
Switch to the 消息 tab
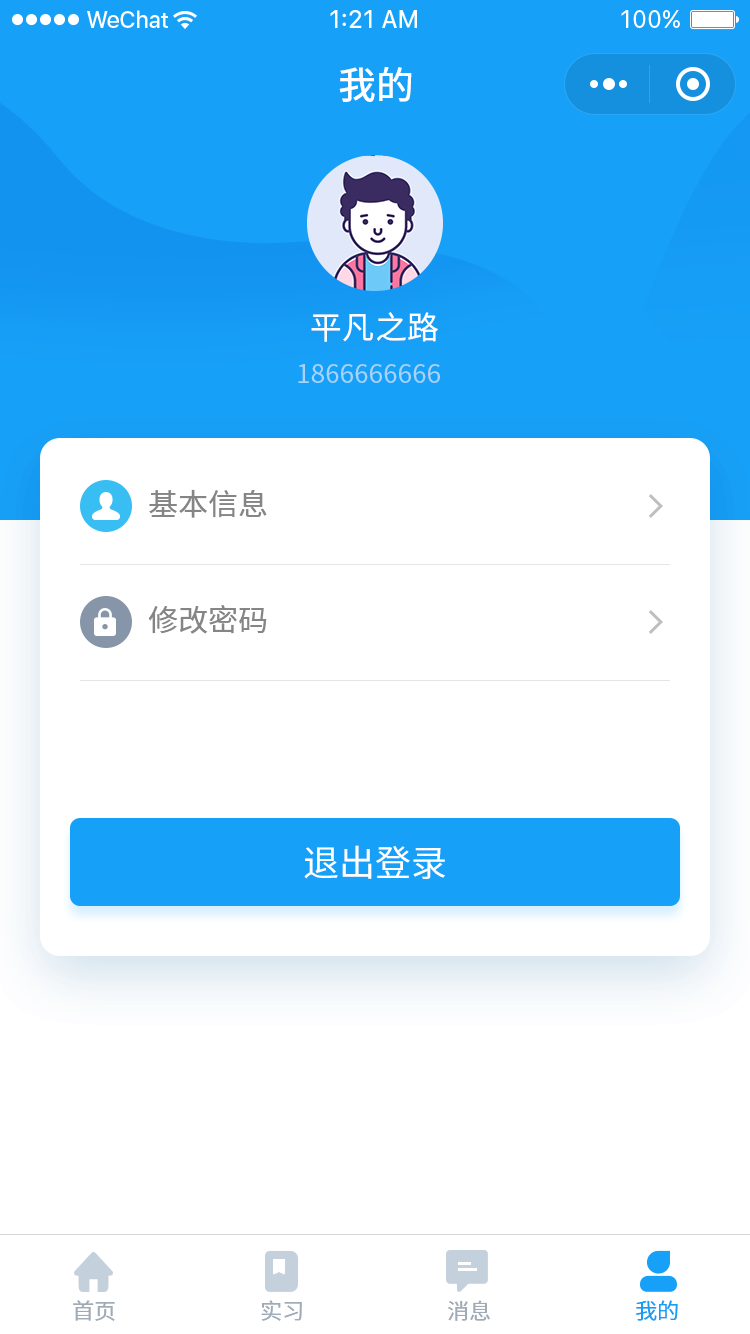468,1286
